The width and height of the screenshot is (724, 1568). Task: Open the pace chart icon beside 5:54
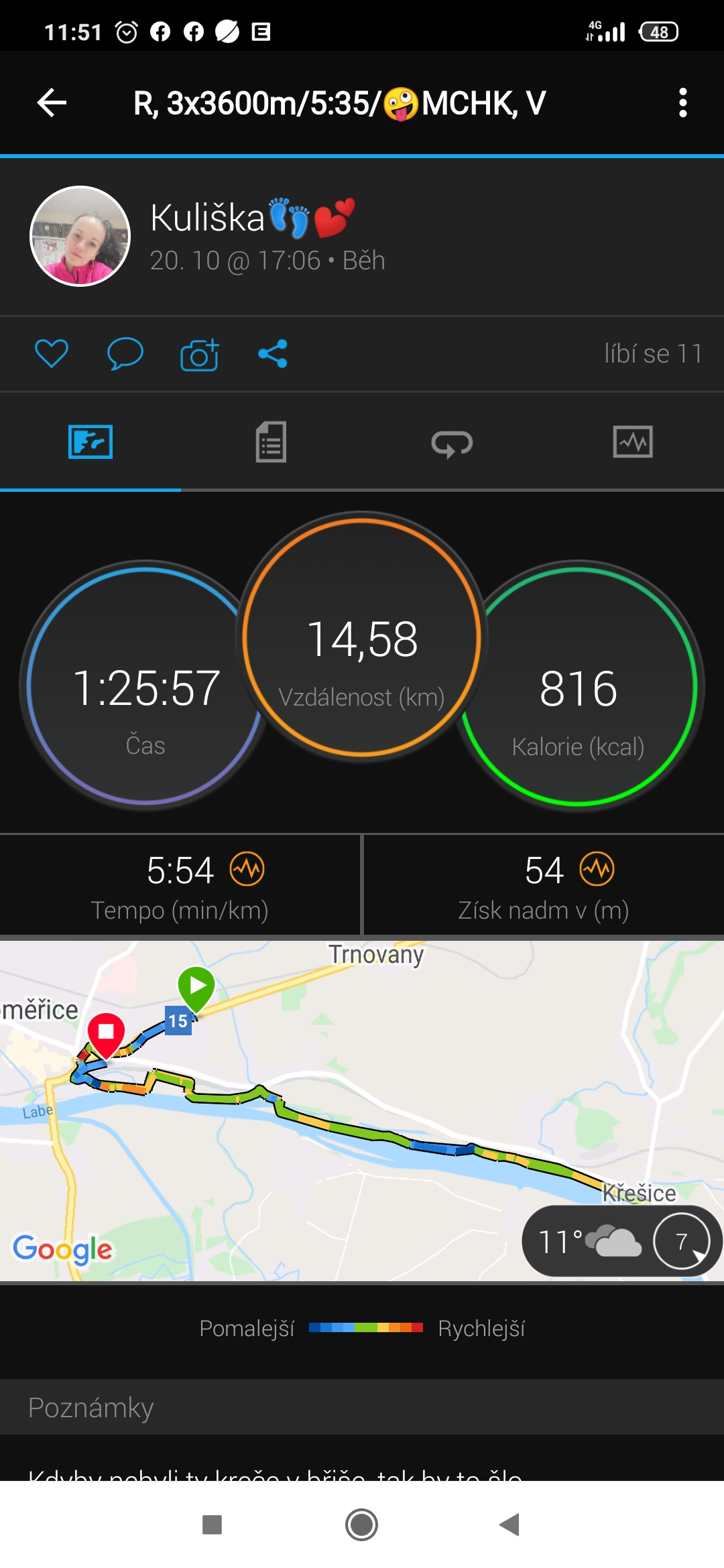pyautogui.click(x=247, y=869)
